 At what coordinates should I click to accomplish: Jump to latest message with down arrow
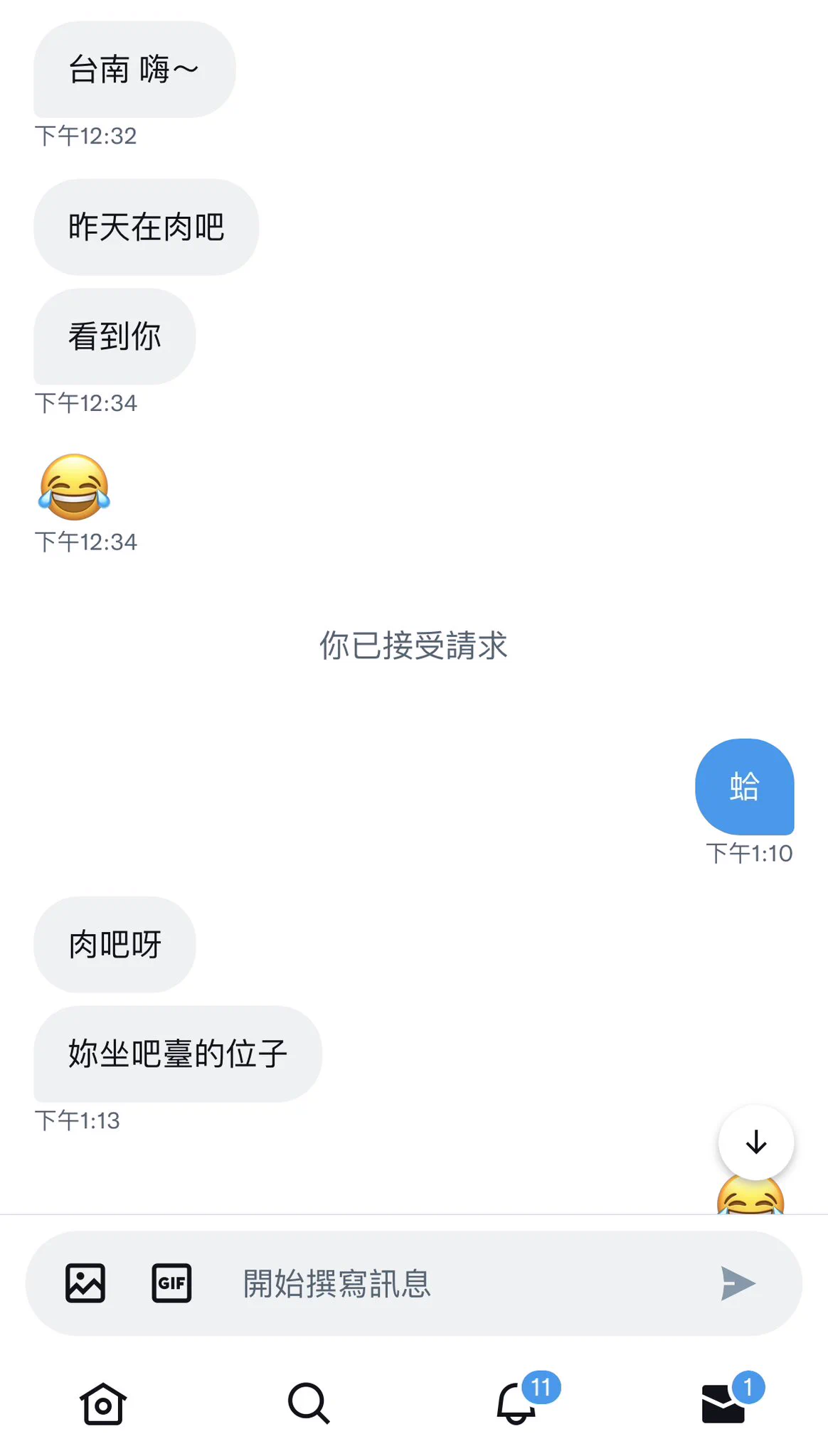(x=755, y=1142)
